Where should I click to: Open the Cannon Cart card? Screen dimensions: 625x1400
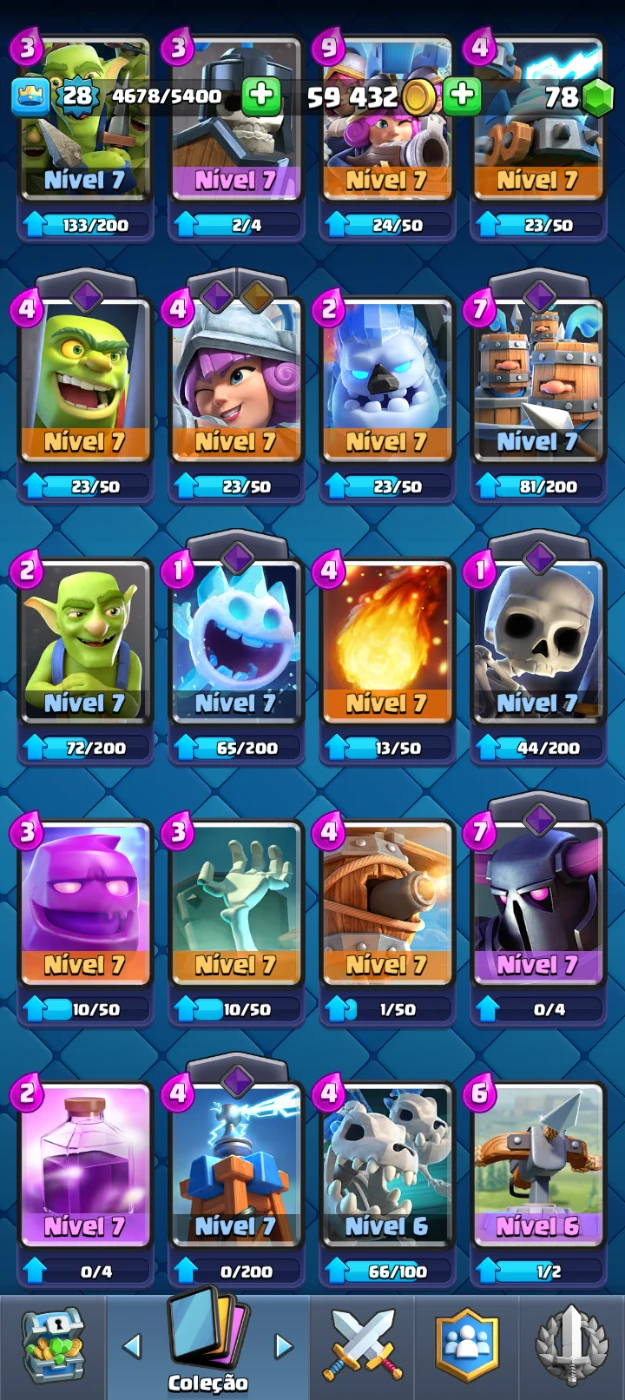pos(388,908)
